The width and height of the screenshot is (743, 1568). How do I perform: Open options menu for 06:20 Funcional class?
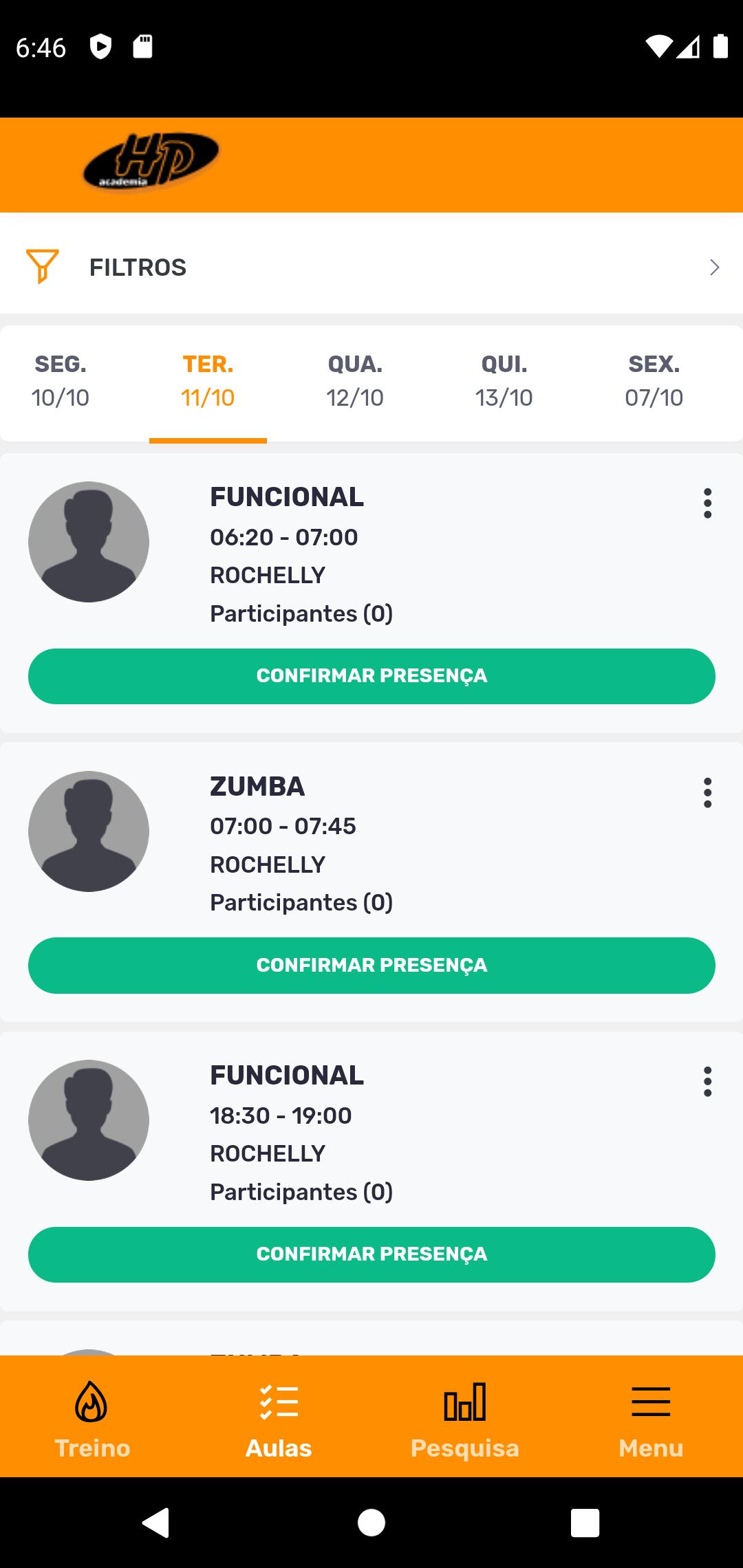coord(707,503)
